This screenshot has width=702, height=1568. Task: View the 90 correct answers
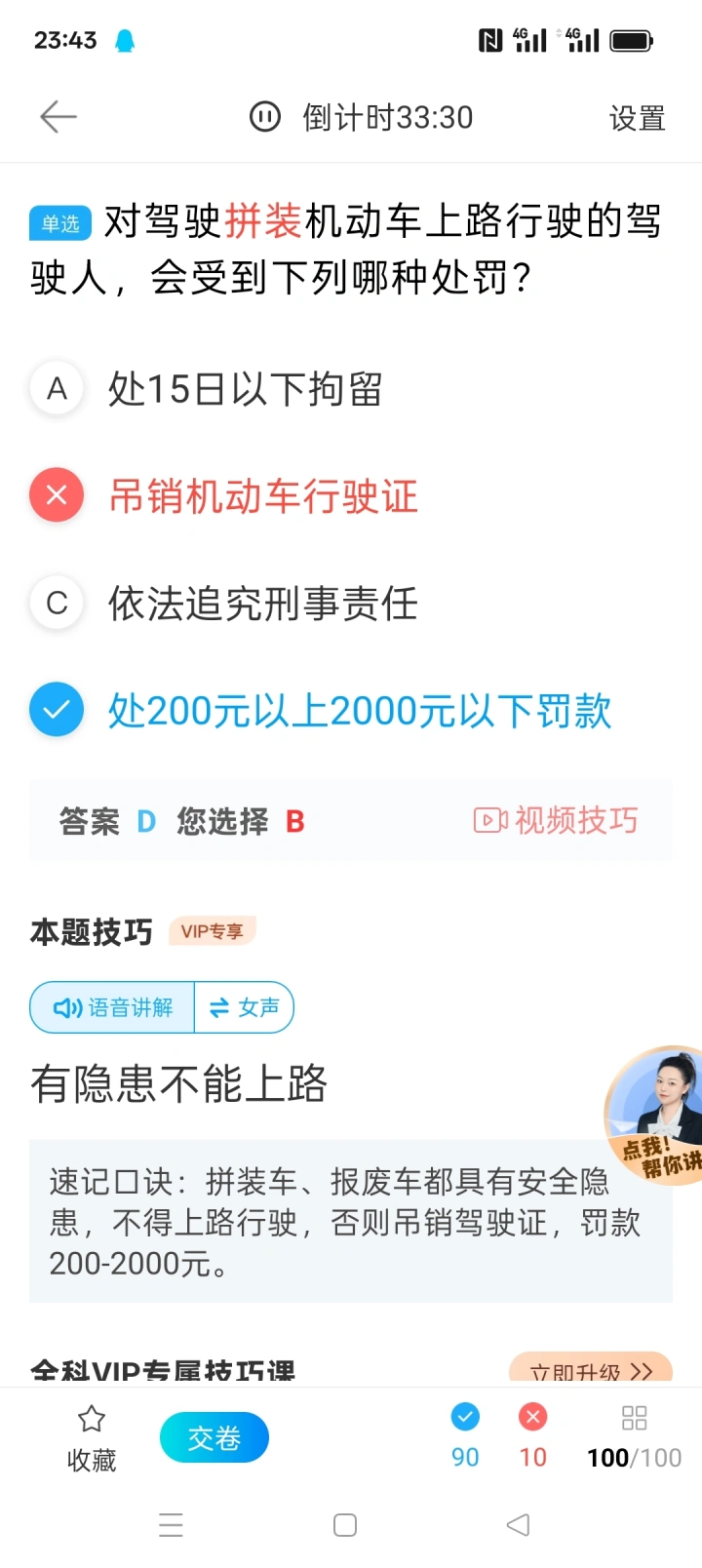pyautogui.click(x=465, y=1435)
